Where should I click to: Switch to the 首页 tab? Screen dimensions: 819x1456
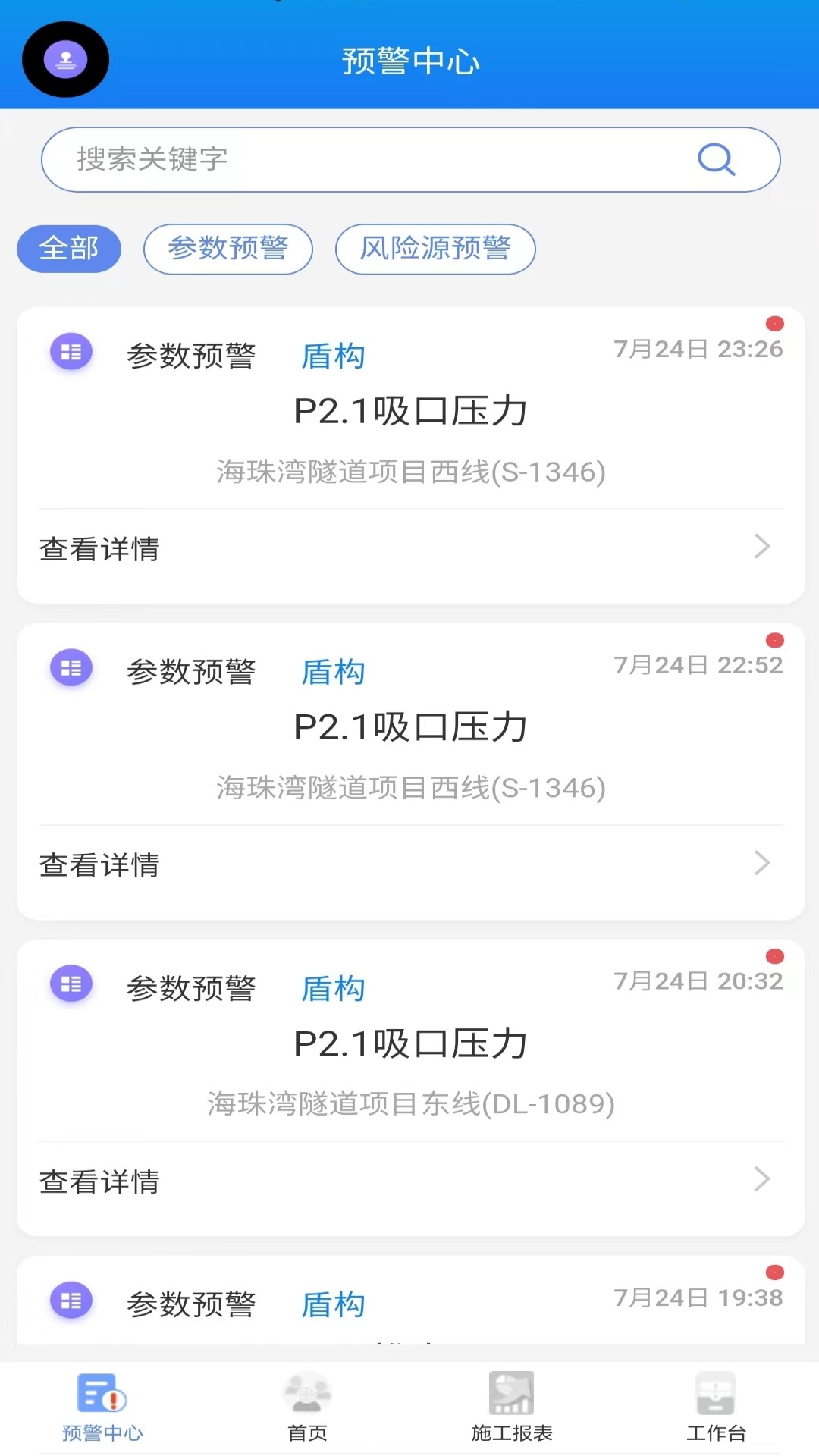point(307,1407)
